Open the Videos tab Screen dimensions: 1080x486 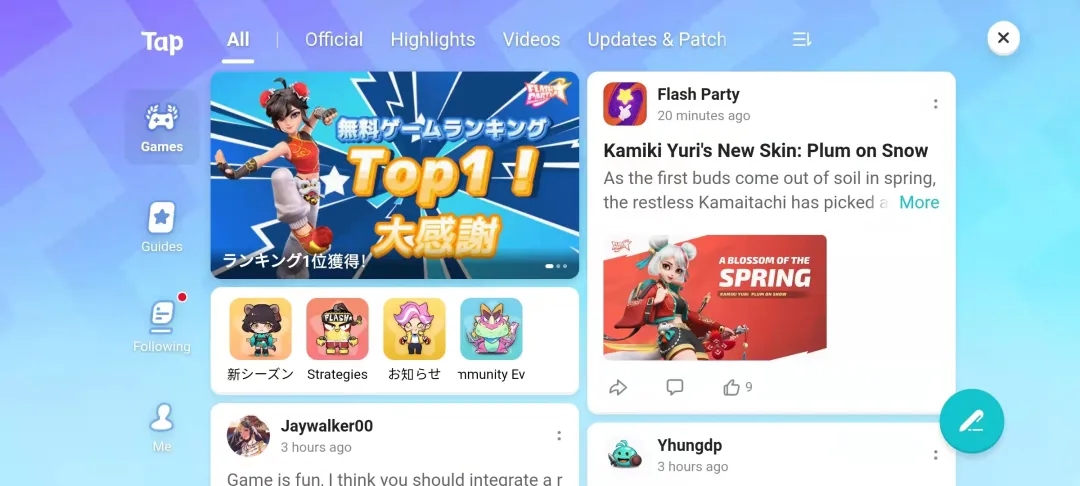pos(531,40)
